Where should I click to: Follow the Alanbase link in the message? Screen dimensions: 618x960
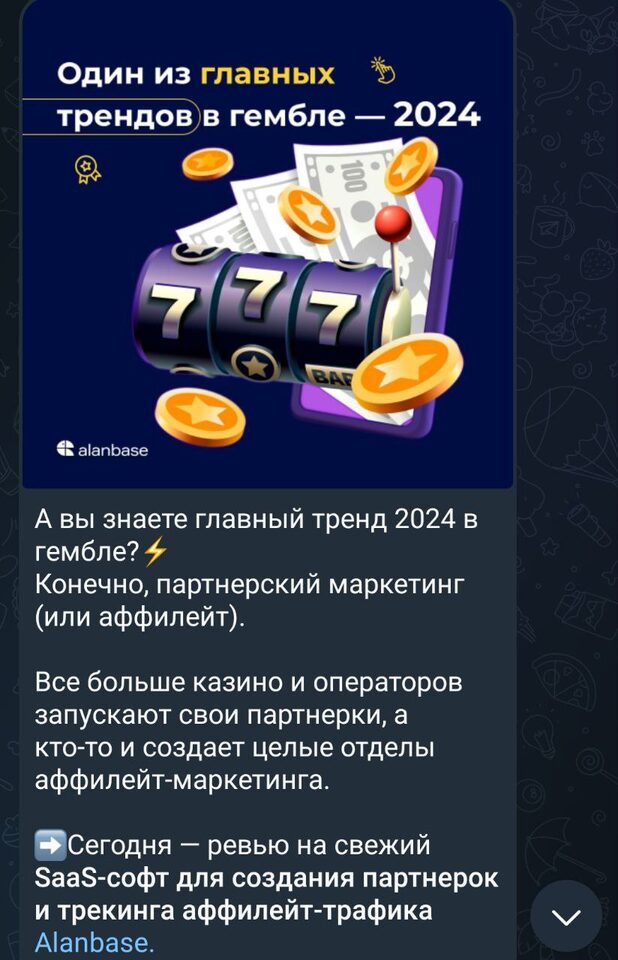[x=95, y=943]
